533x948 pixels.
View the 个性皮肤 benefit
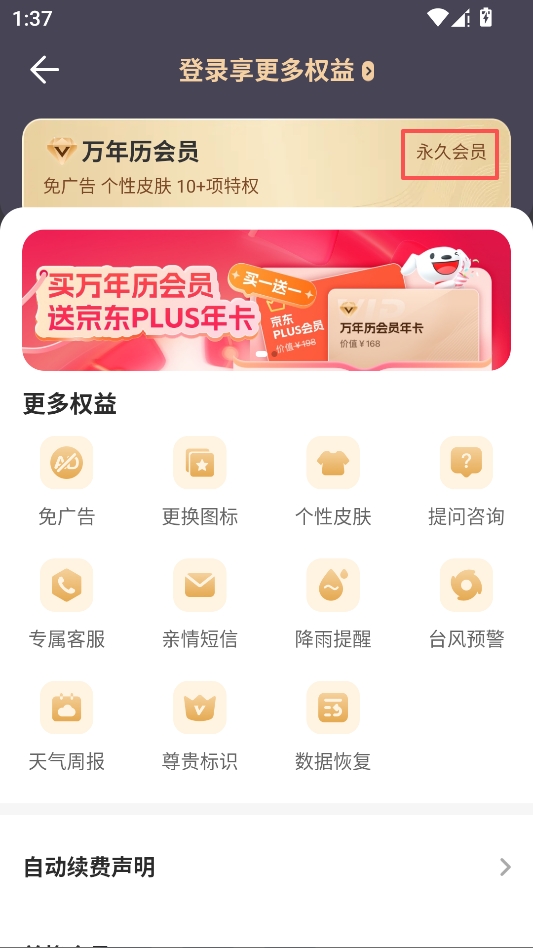click(333, 481)
